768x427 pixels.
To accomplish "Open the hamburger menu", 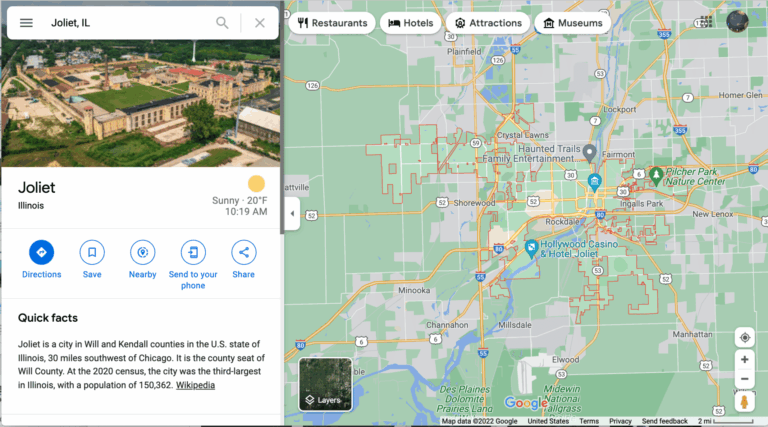I will 26,22.
